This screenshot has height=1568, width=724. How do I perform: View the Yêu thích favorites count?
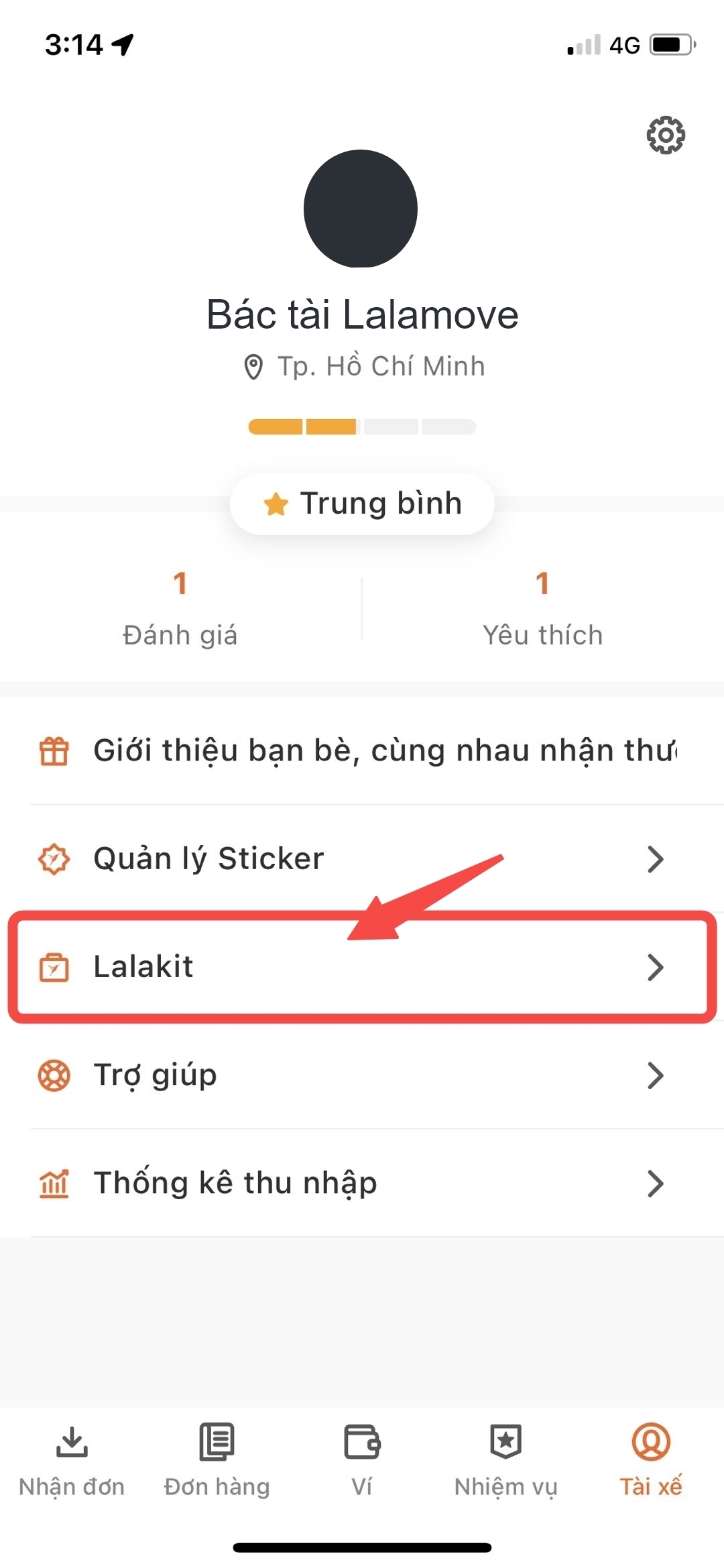coord(542,608)
